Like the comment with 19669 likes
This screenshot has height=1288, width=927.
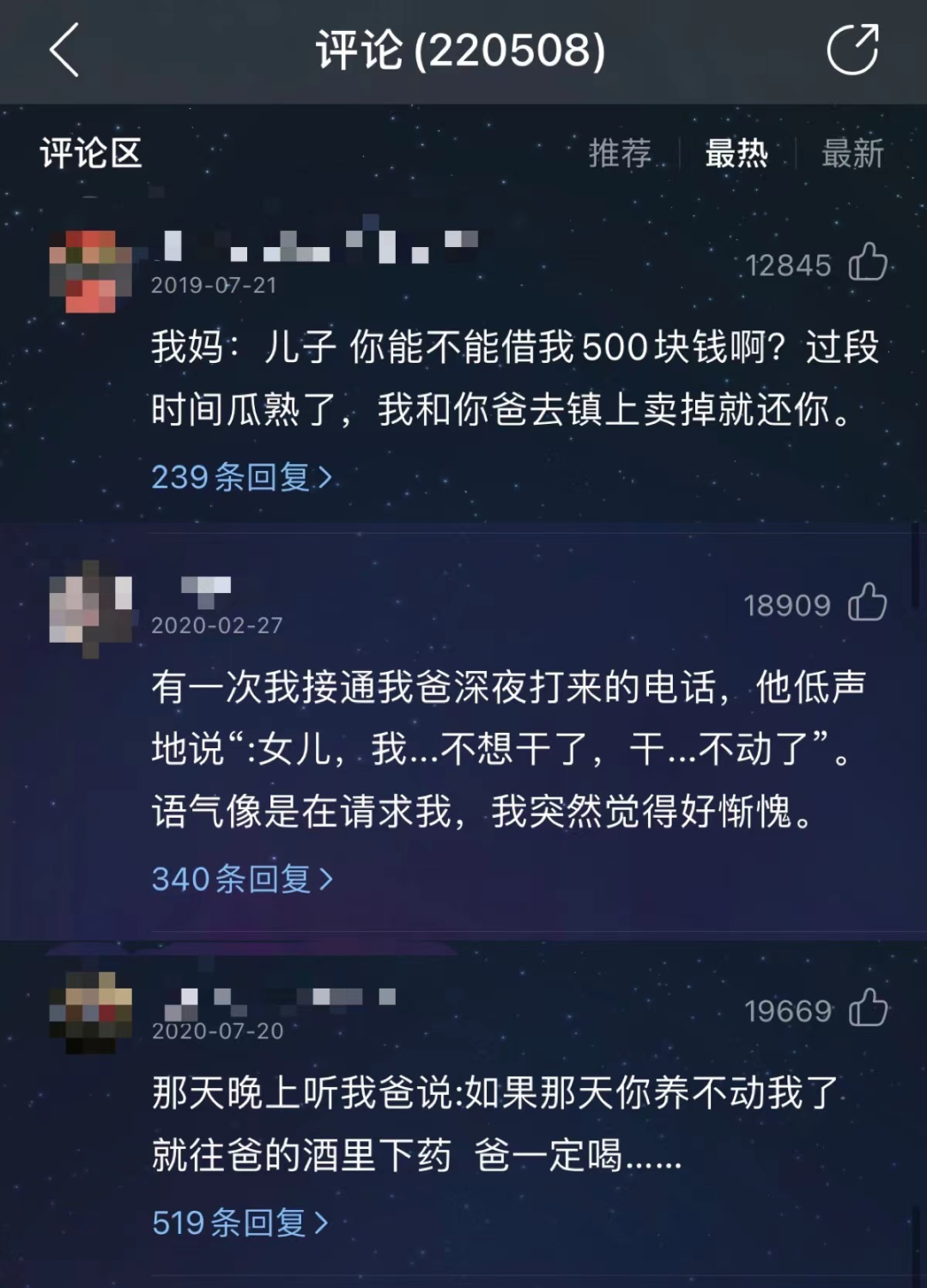pos(868,1009)
